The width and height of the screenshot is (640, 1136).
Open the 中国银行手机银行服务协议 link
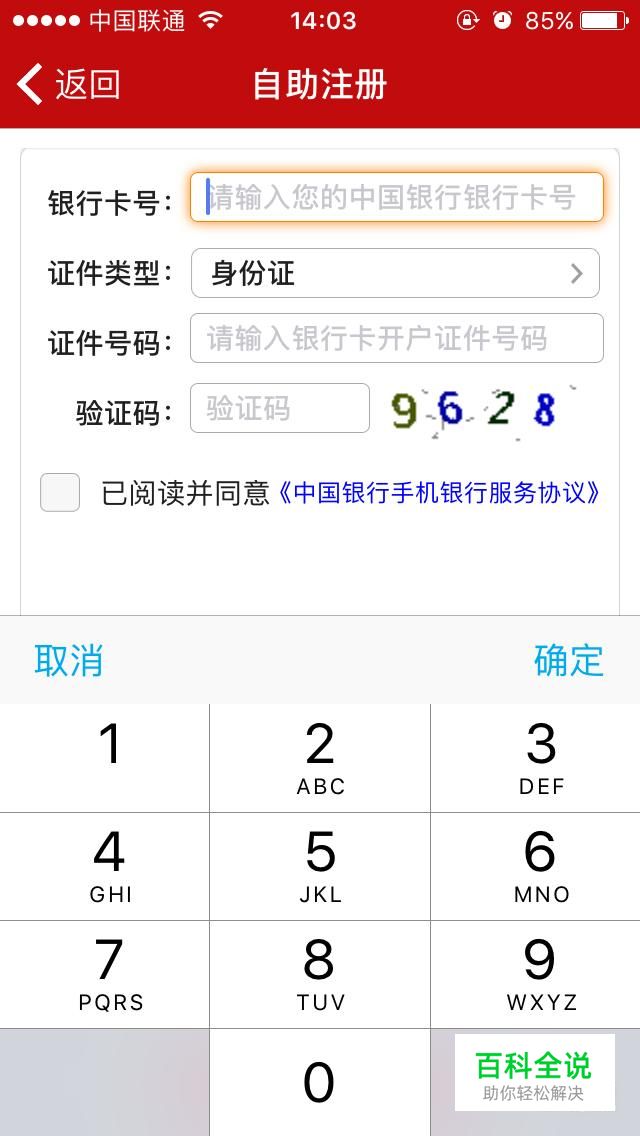tap(439, 493)
